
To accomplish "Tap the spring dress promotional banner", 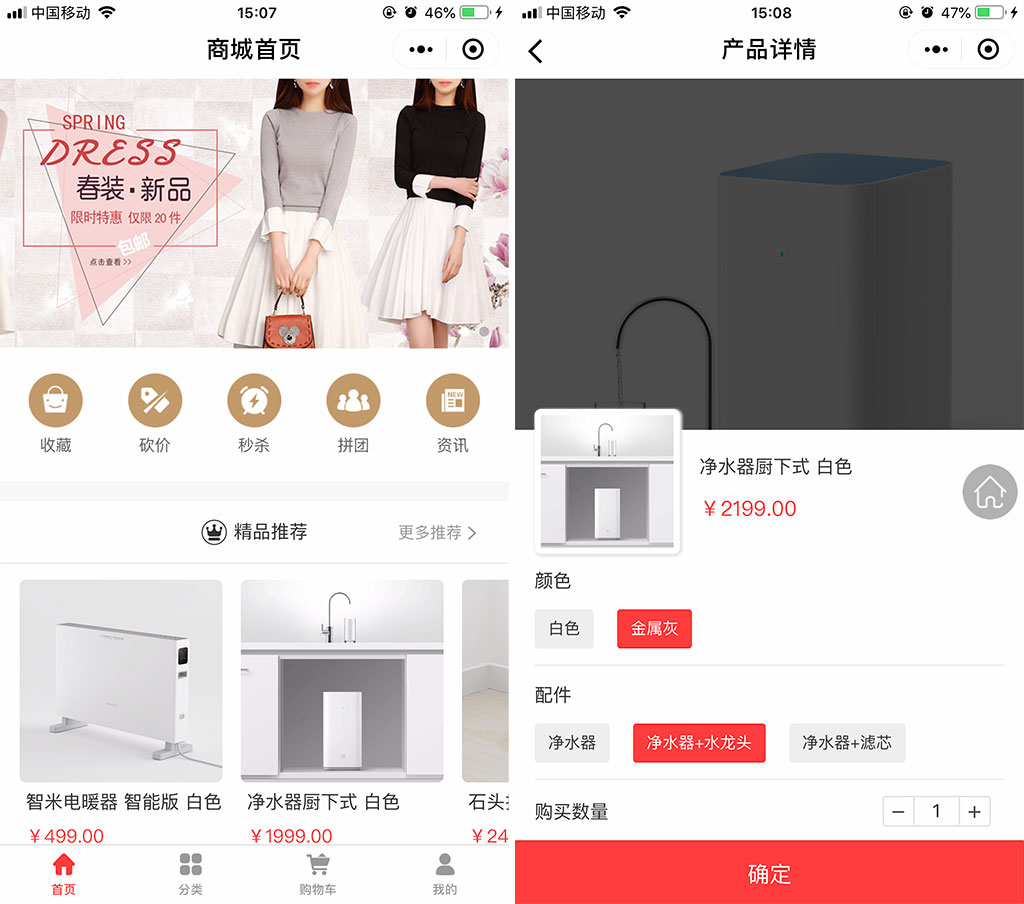I will tap(254, 213).
